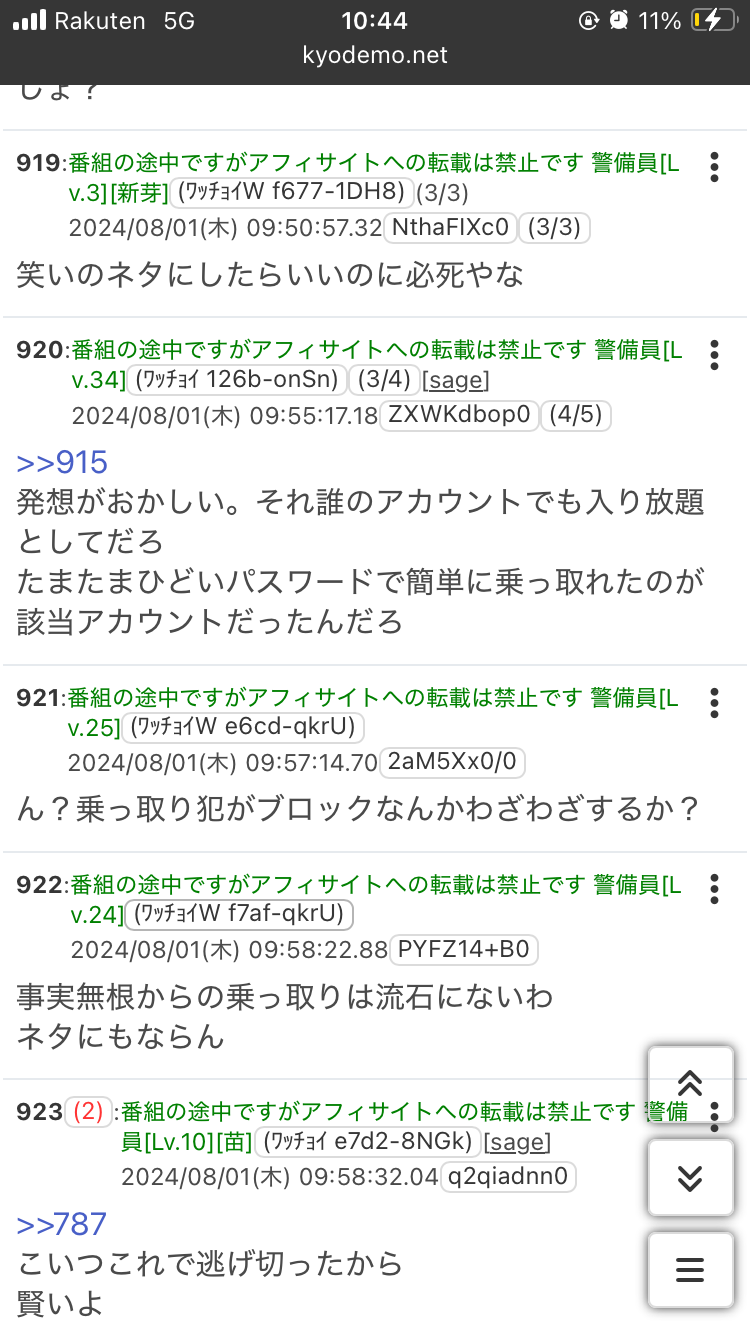The image size is (750, 1334).
Task: Open the hamburger menu at bottom right
Action: click(x=689, y=1270)
